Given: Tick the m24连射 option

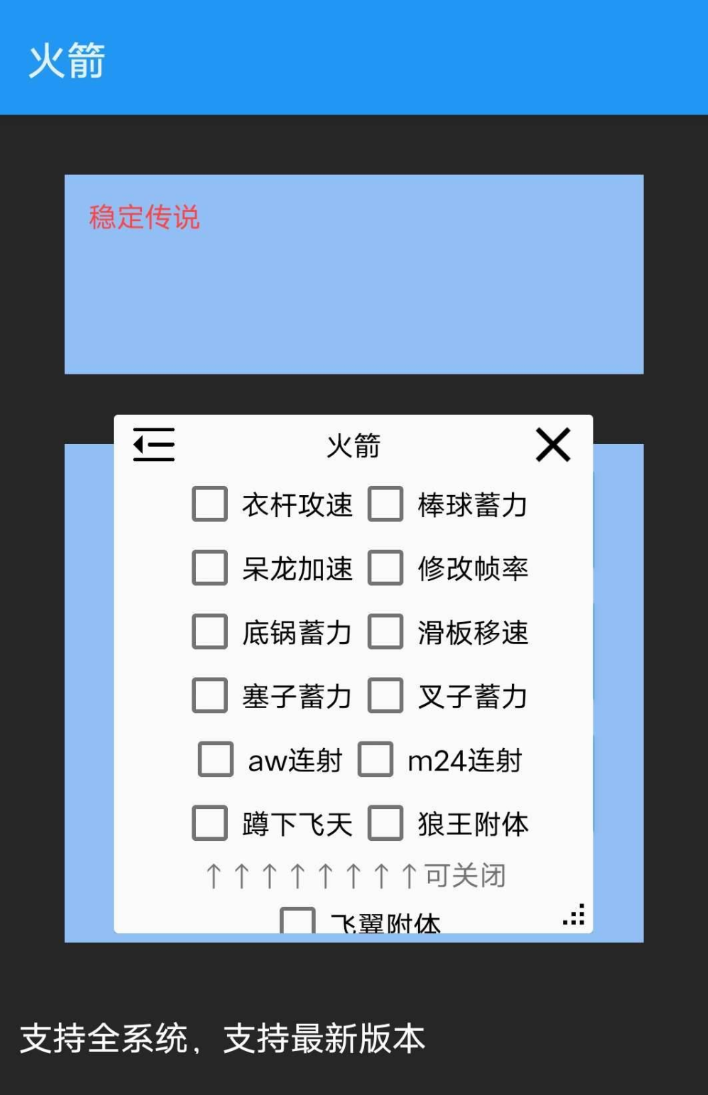Looking at the screenshot, I should [375, 760].
